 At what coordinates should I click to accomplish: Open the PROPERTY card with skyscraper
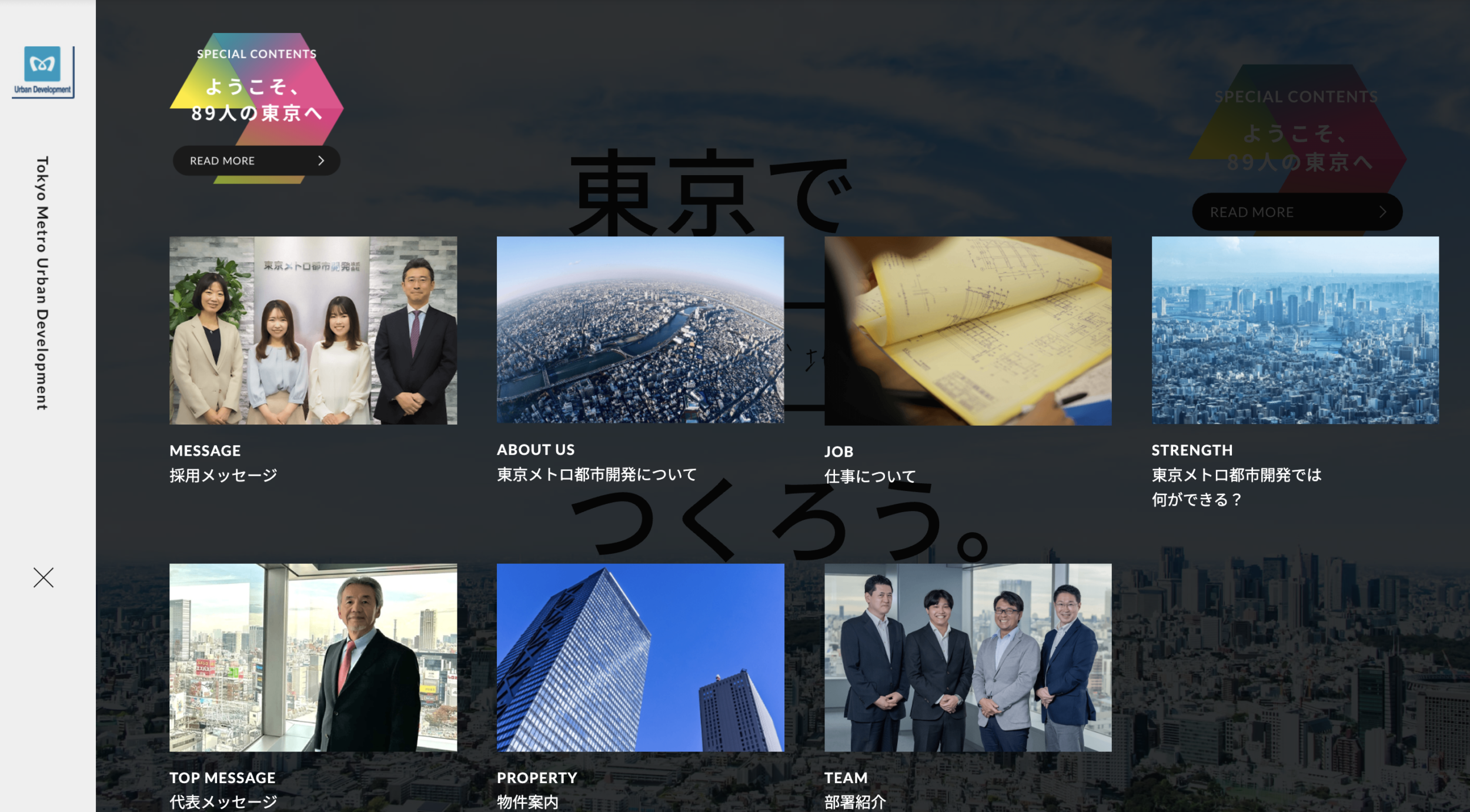pyautogui.click(x=640, y=657)
